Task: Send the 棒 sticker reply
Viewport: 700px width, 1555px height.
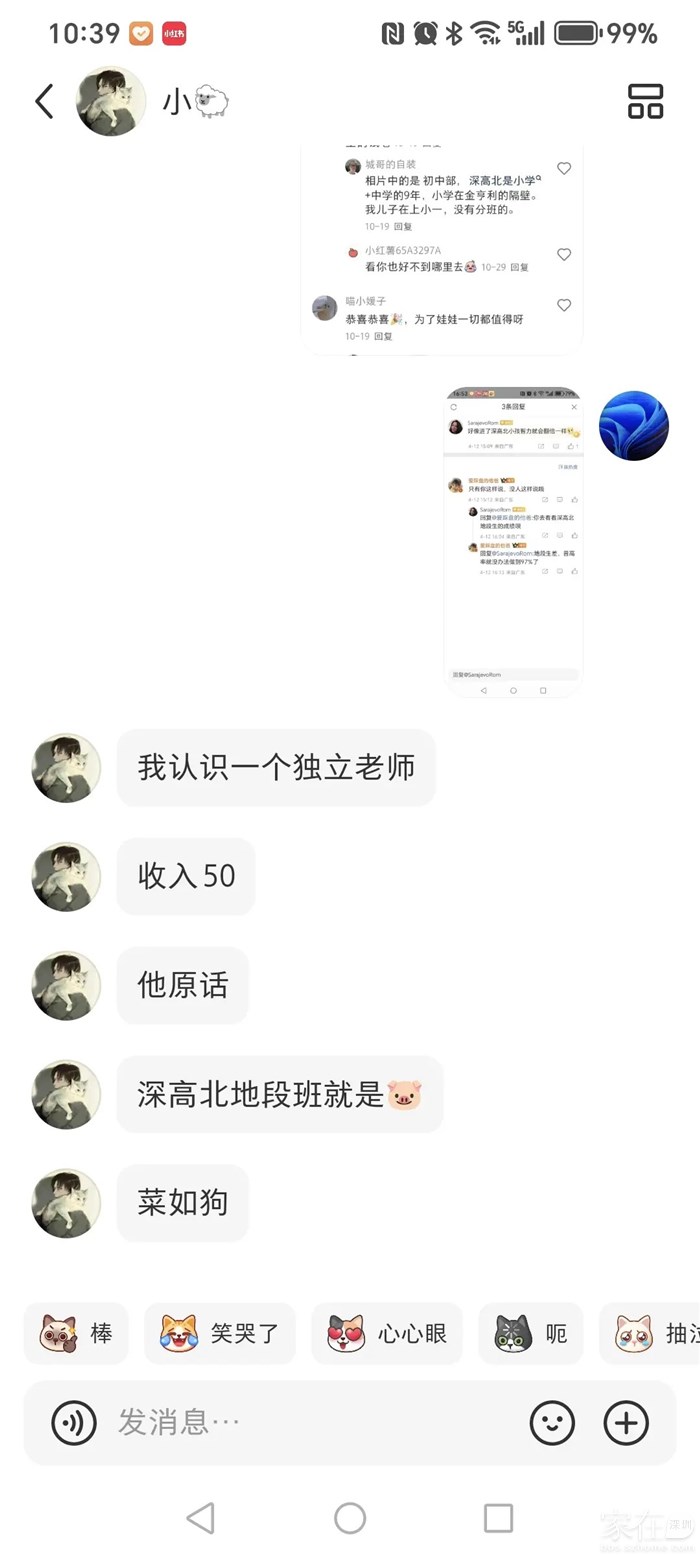Action: coord(77,1333)
